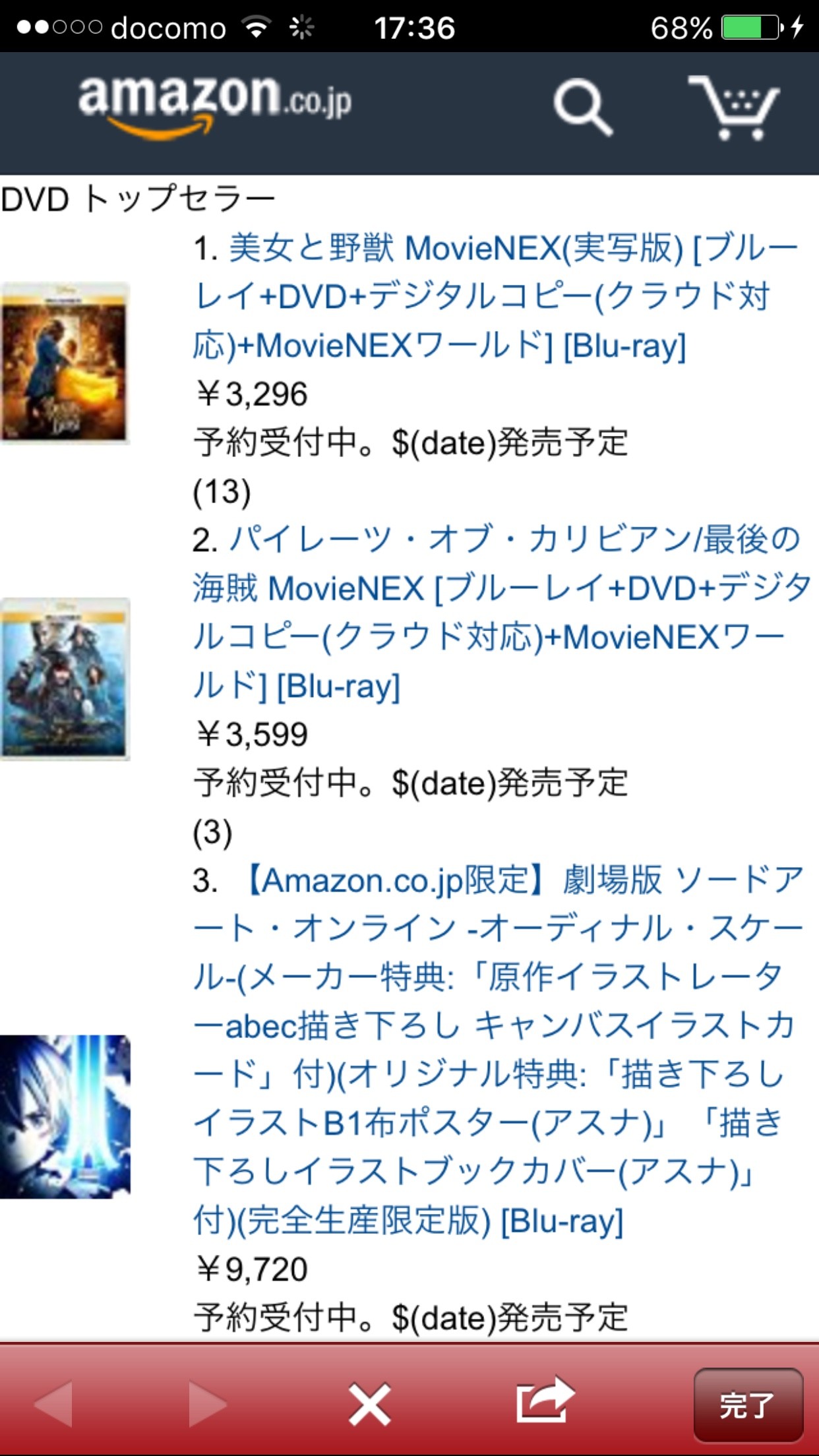Stop loading with the X button
The height and width of the screenshot is (1456, 819).
click(x=369, y=1405)
